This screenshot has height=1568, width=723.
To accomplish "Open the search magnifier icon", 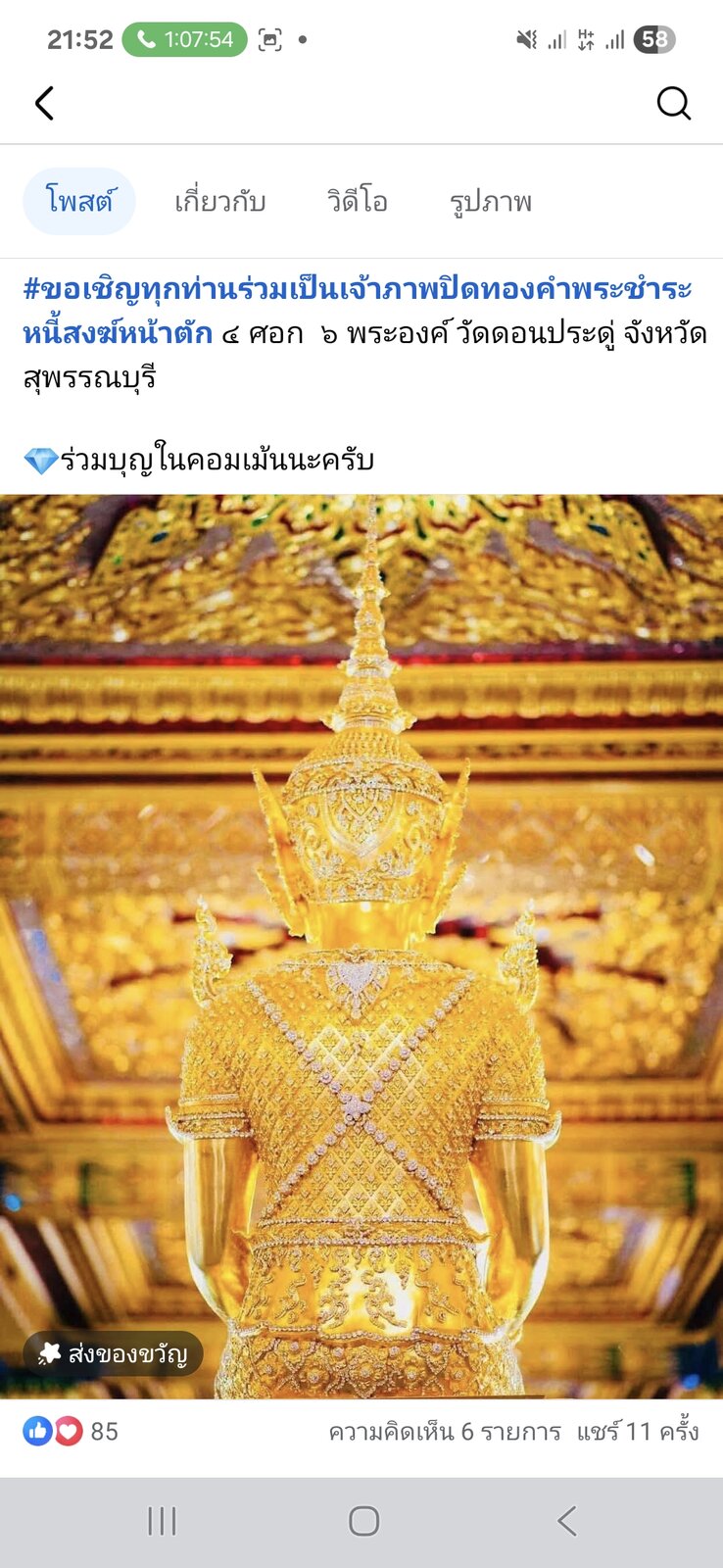I will tap(673, 103).
